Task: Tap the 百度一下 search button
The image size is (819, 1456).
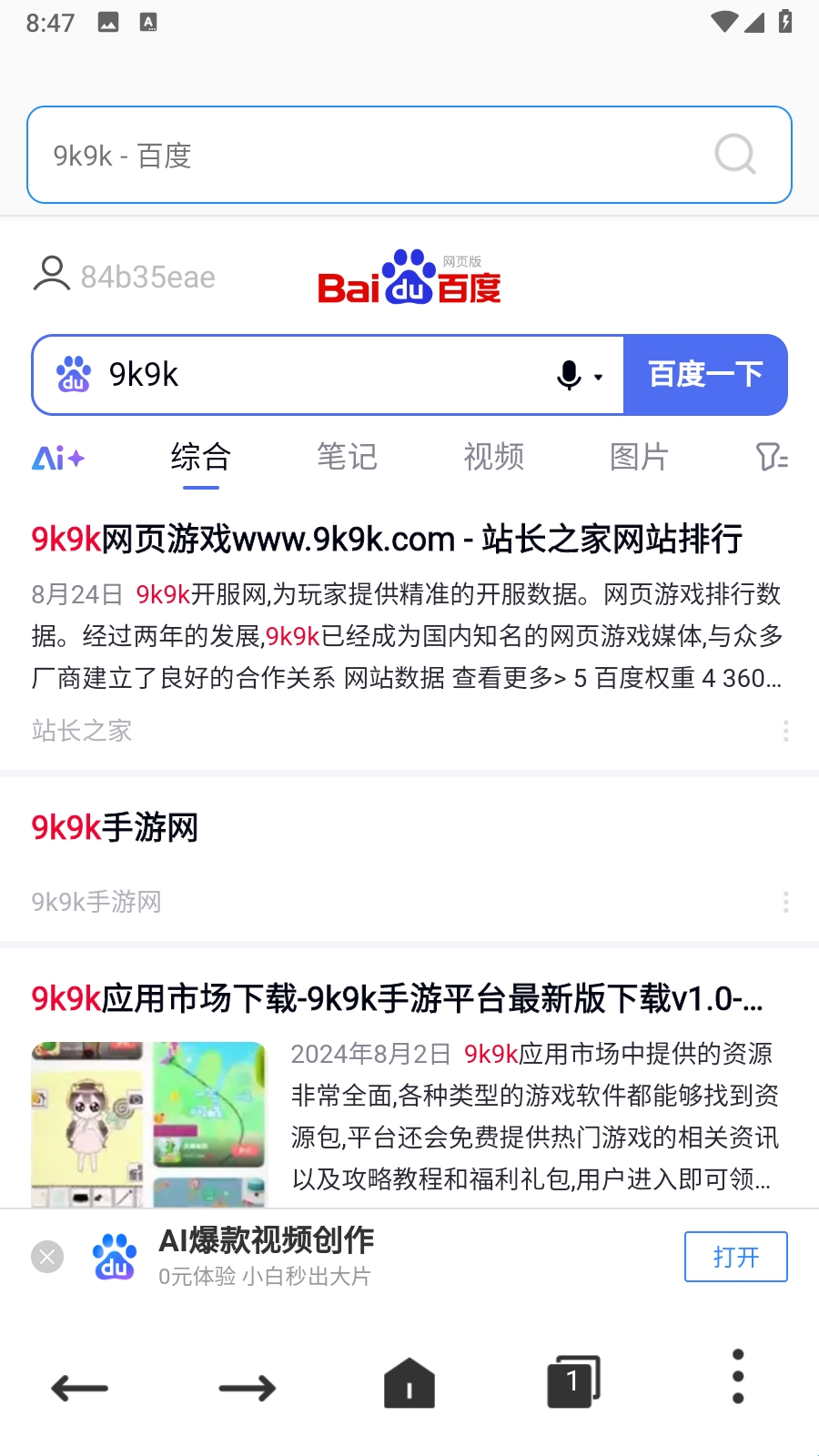Action: pos(705,375)
